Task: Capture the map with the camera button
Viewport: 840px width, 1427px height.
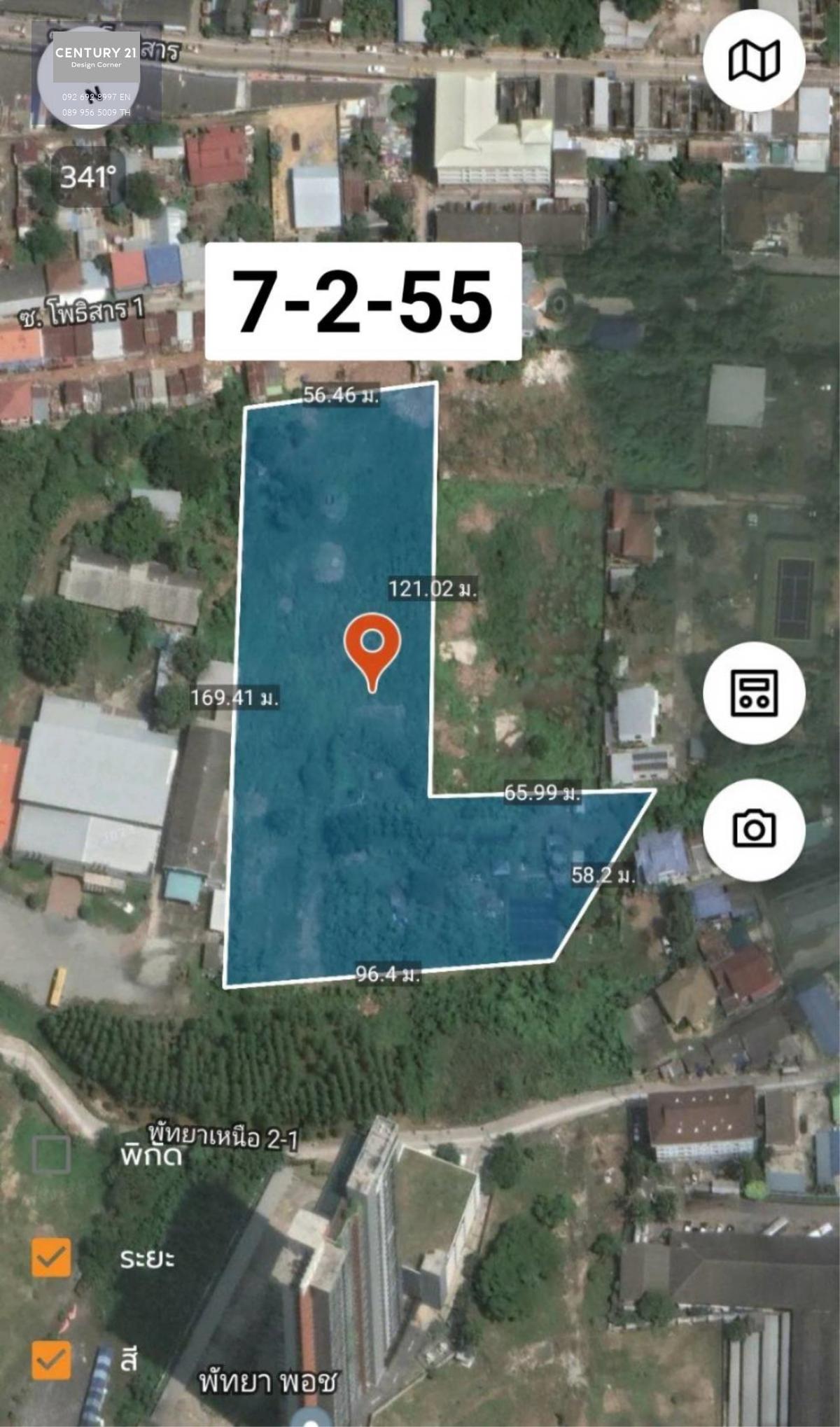Action: (754, 829)
